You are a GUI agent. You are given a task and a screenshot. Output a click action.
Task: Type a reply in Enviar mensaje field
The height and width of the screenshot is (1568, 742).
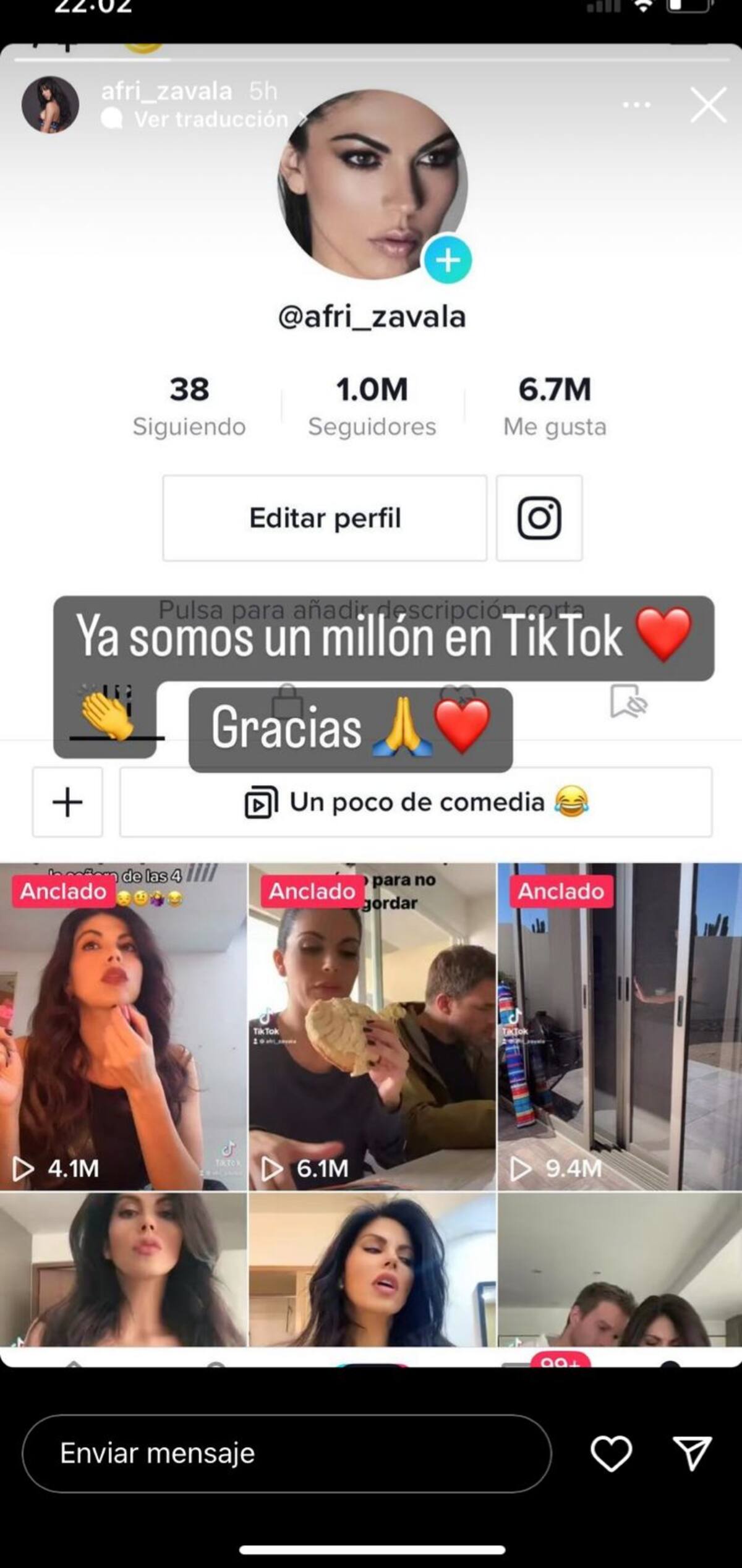coord(286,1453)
